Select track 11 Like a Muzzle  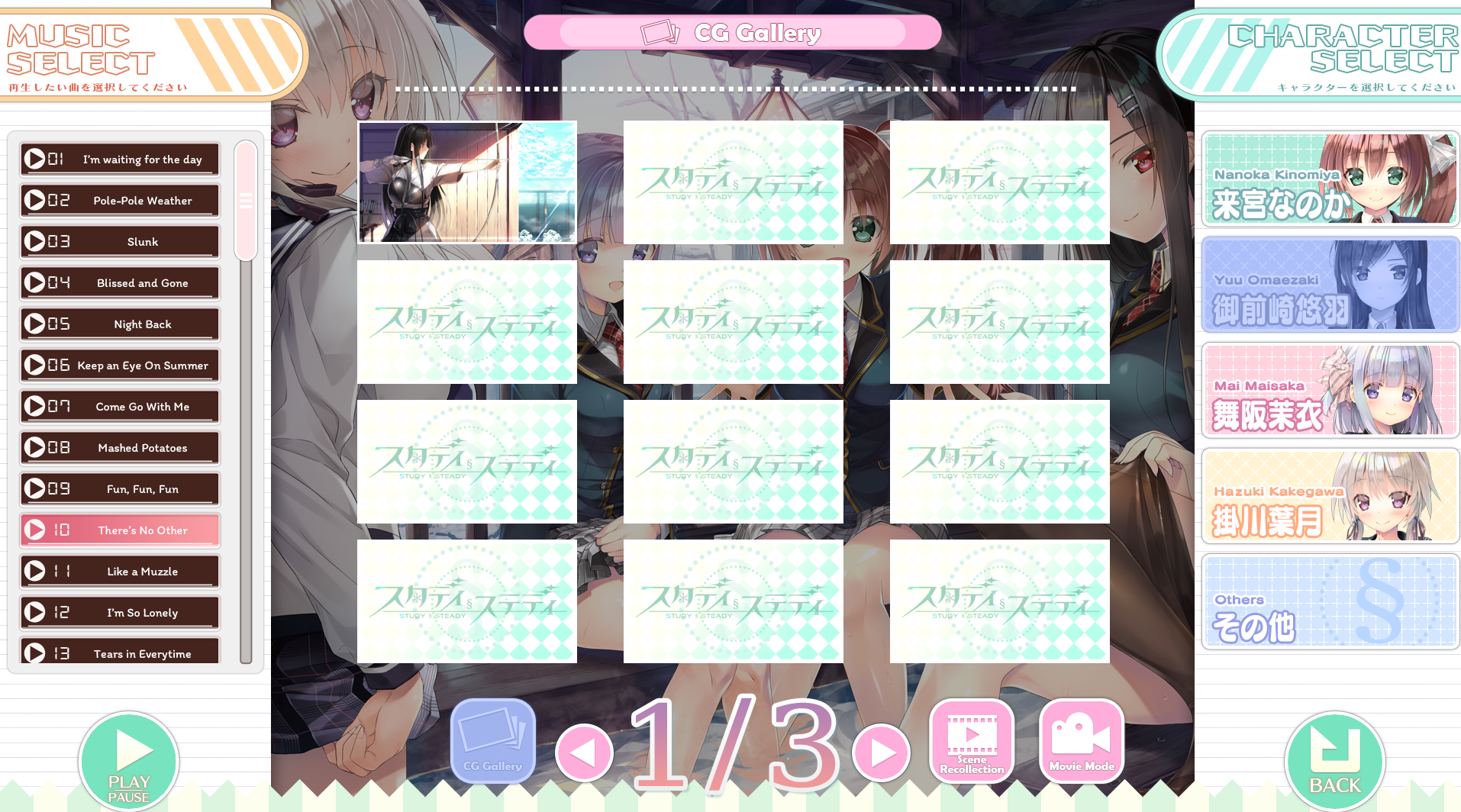(x=120, y=572)
